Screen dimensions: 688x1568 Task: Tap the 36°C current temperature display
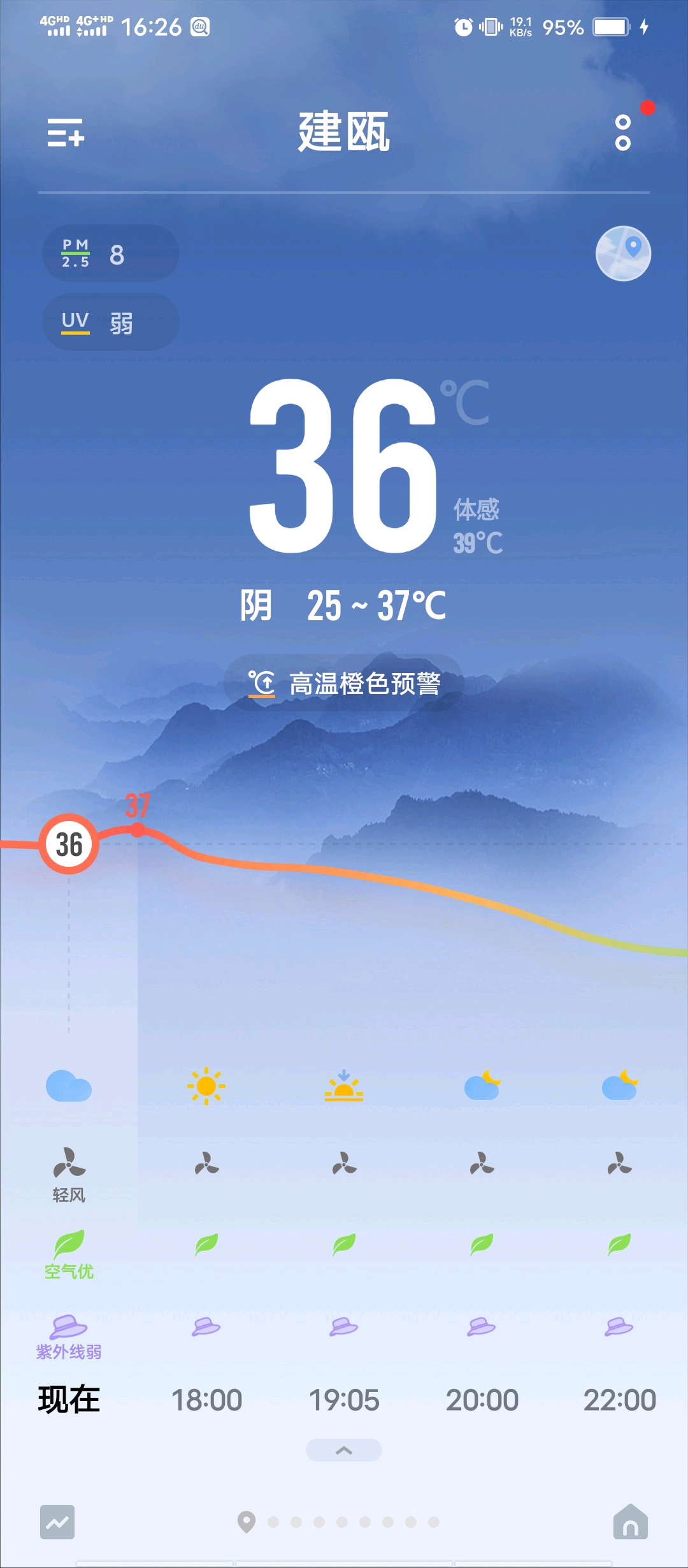pyautogui.click(x=369, y=465)
